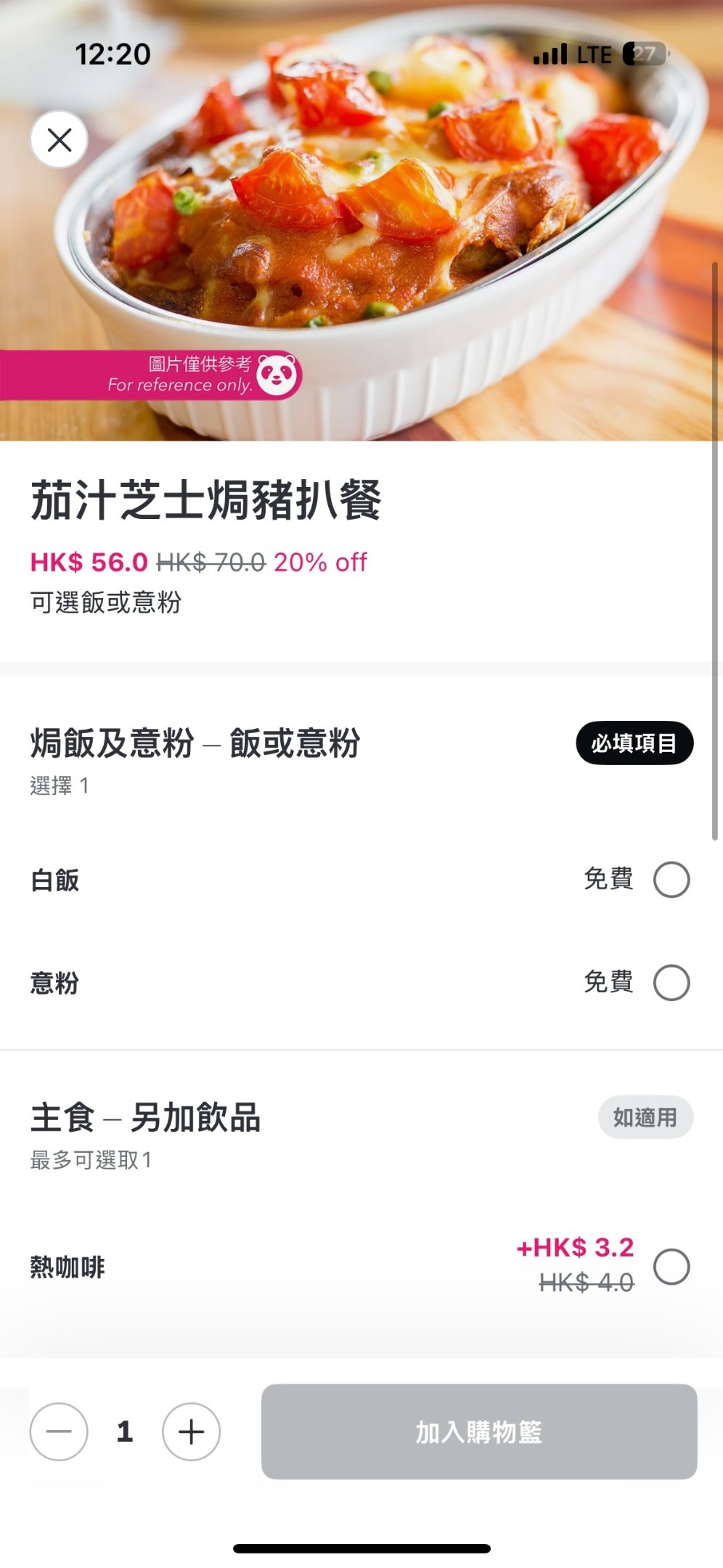Increase quantity with plus button

pos(191,1432)
